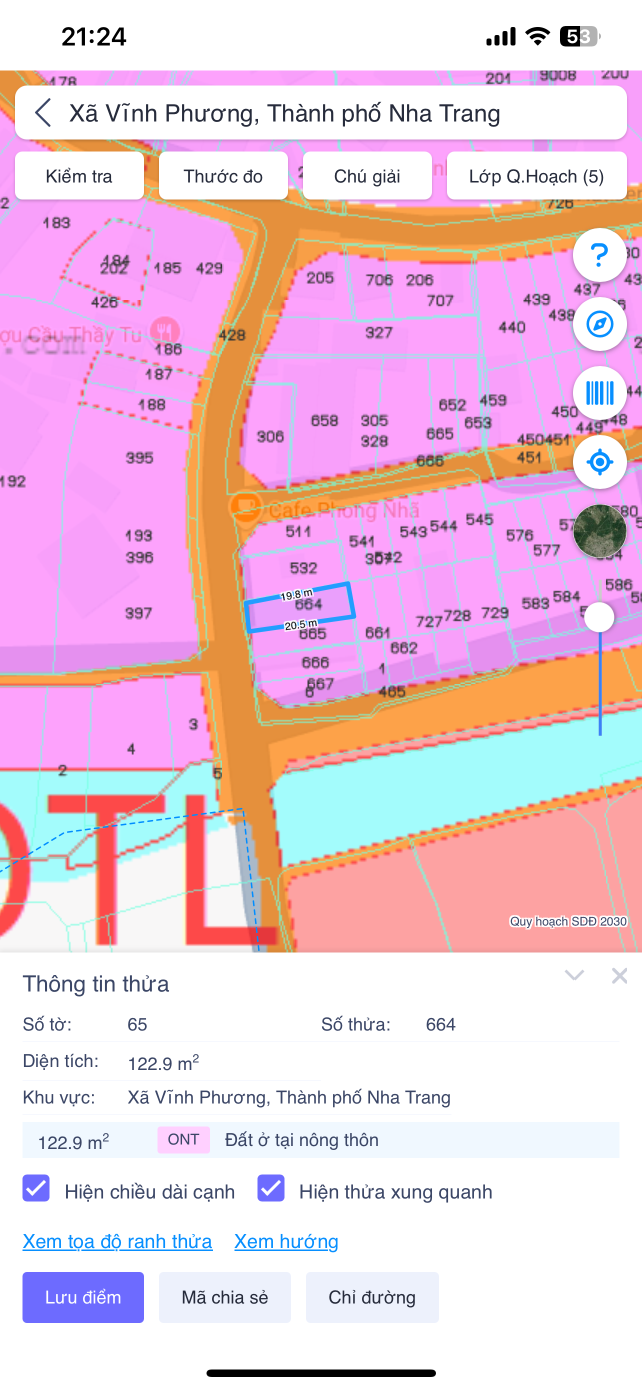Image resolution: width=642 pixels, height=1389 pixels.
Task: Open the Chú giải legend
Action: coord(367,176)
